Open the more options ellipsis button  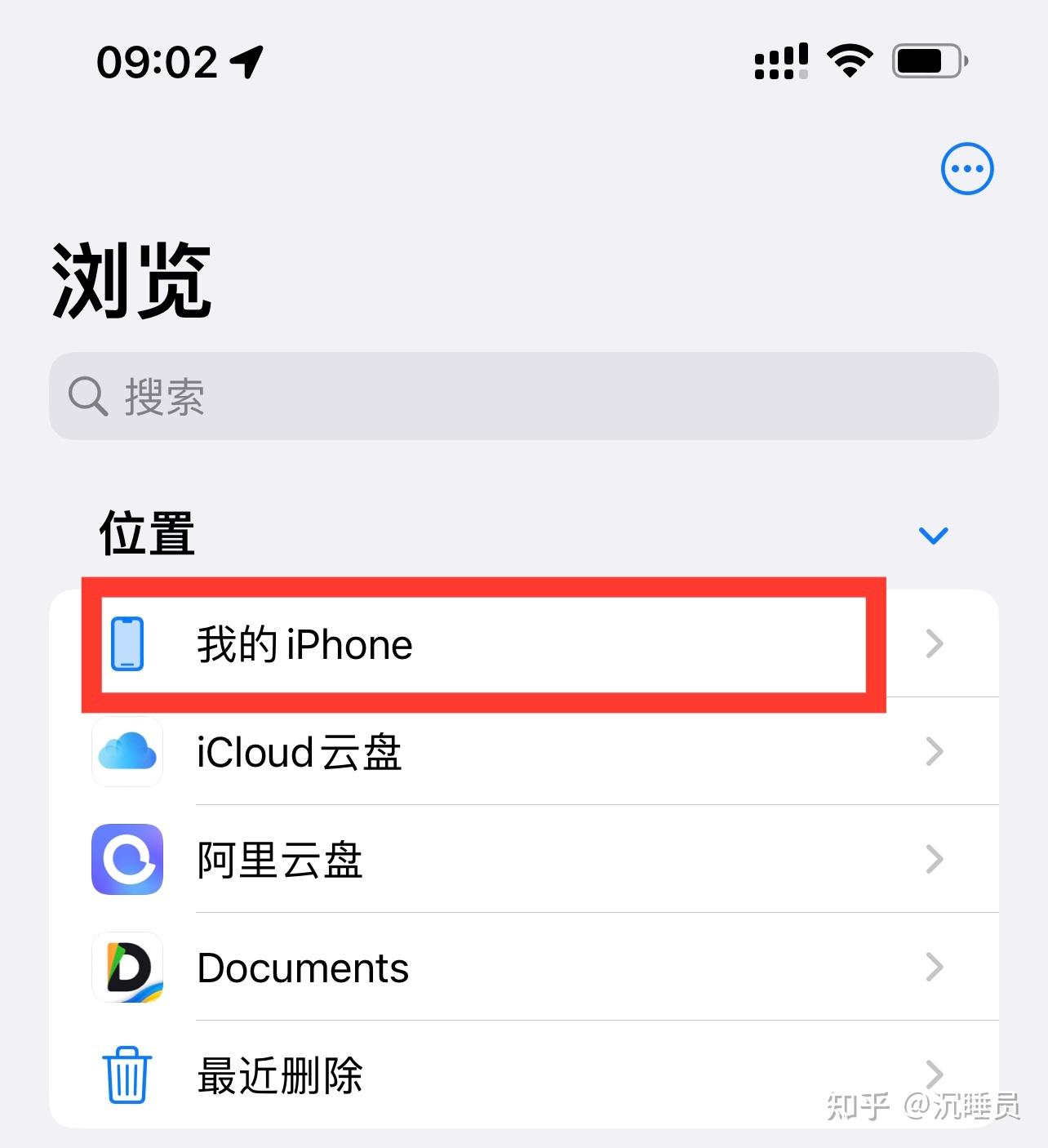(967, 169)
